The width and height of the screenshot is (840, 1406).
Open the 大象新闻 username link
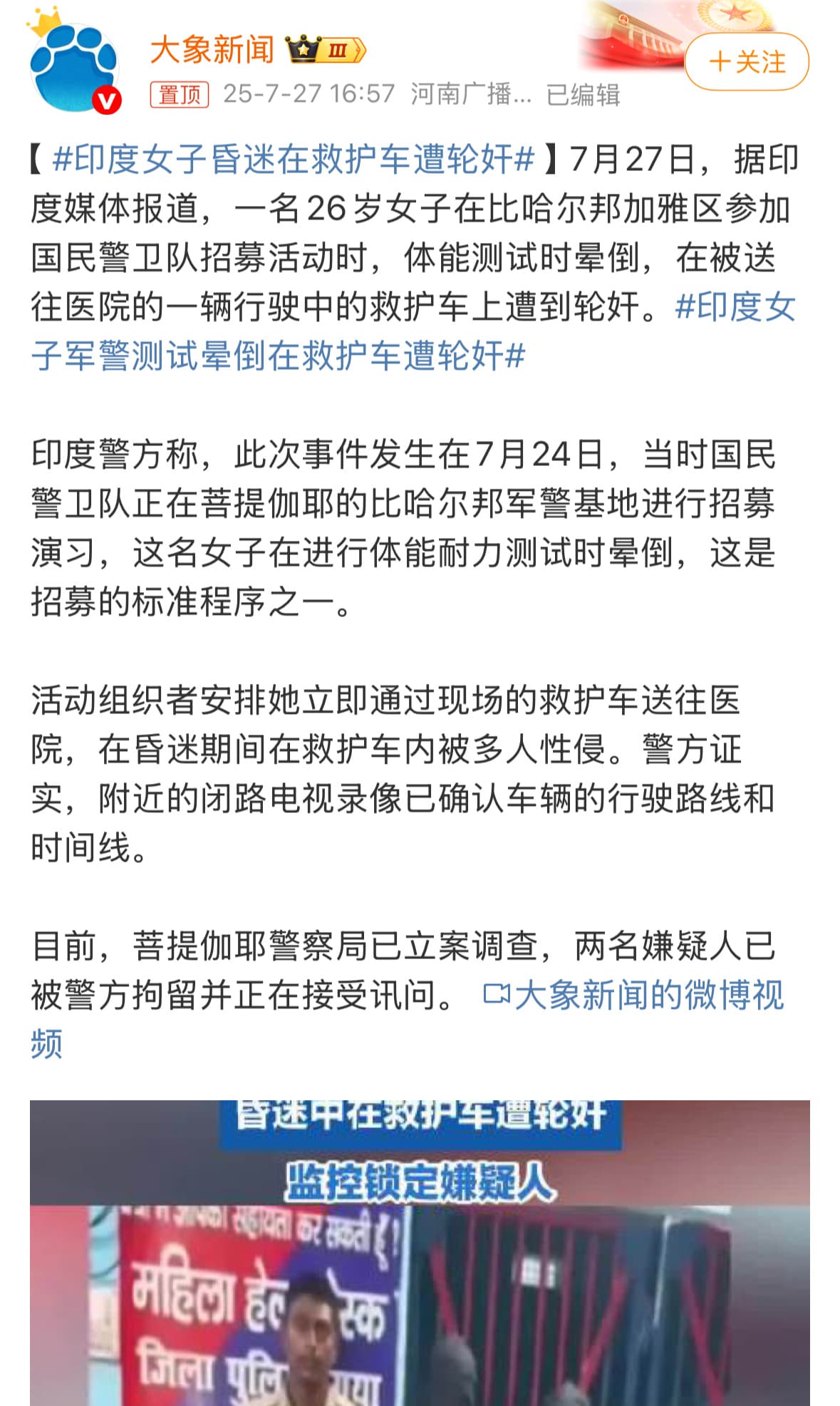pos(212,50)
